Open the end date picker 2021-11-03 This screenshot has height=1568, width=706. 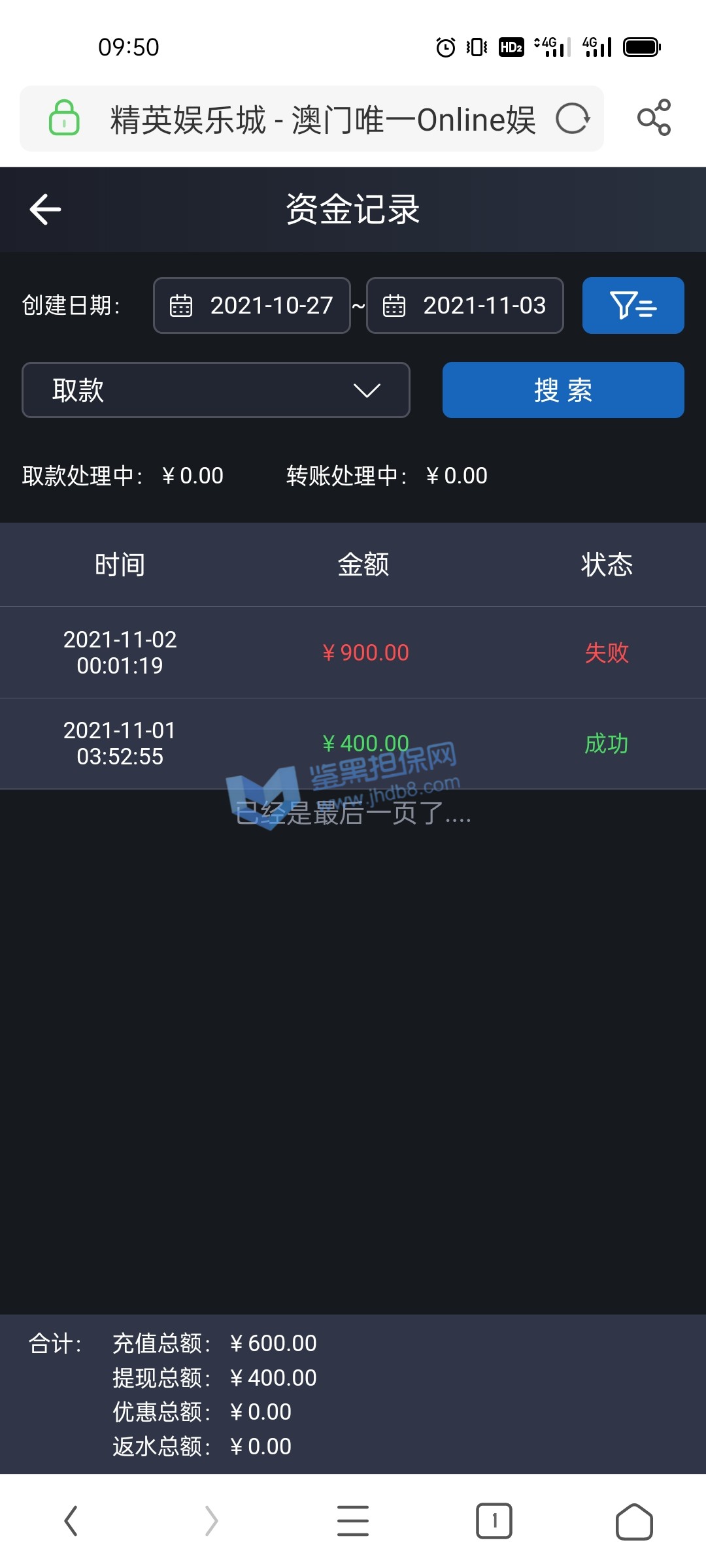click(x=465, y=306)
